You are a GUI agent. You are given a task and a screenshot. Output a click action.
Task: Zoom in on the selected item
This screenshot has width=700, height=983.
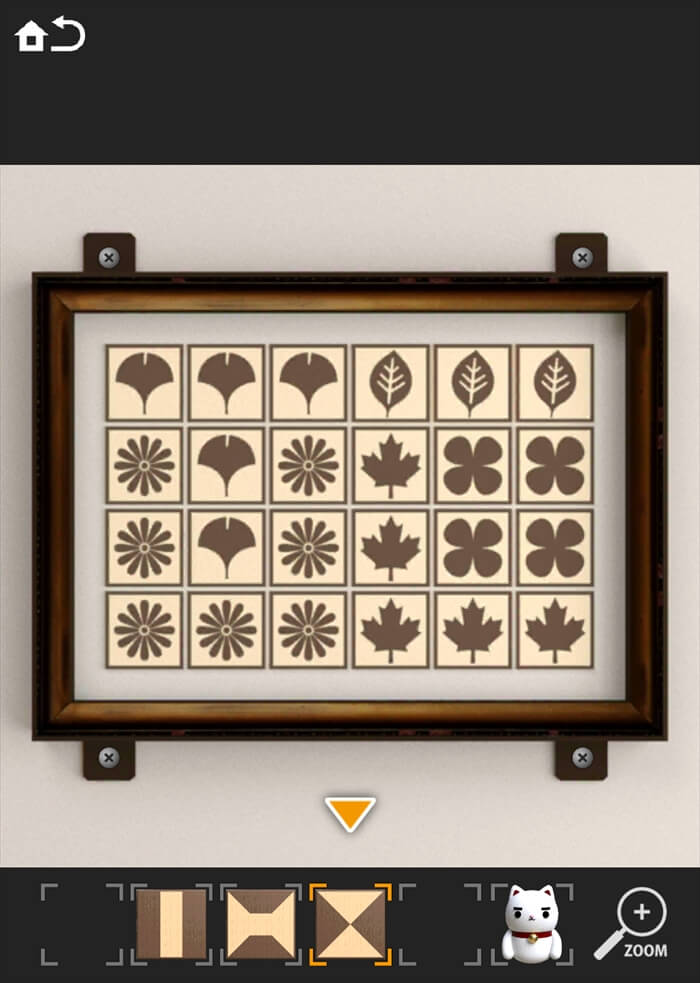pos(636,924)
